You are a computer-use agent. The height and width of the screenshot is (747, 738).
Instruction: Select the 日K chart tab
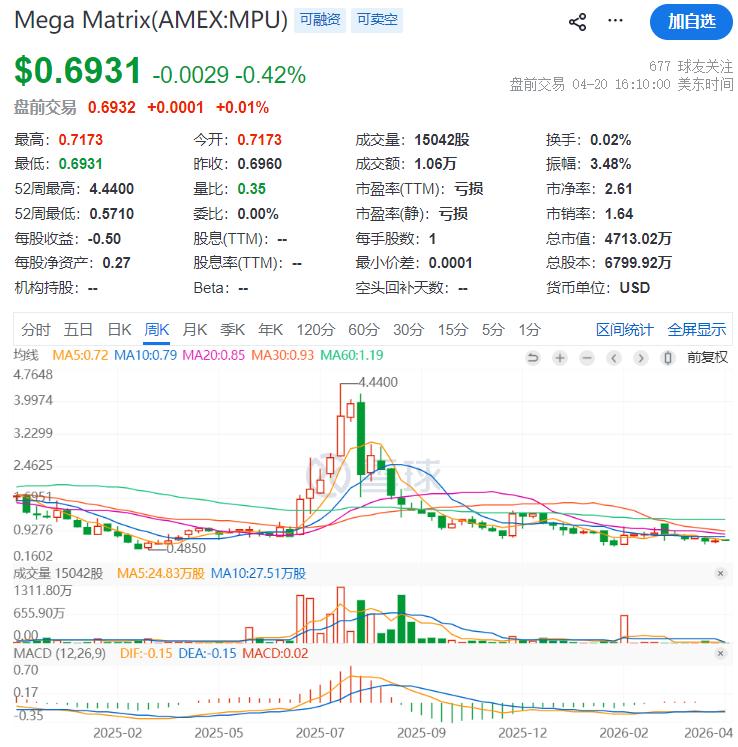[119, 330]
